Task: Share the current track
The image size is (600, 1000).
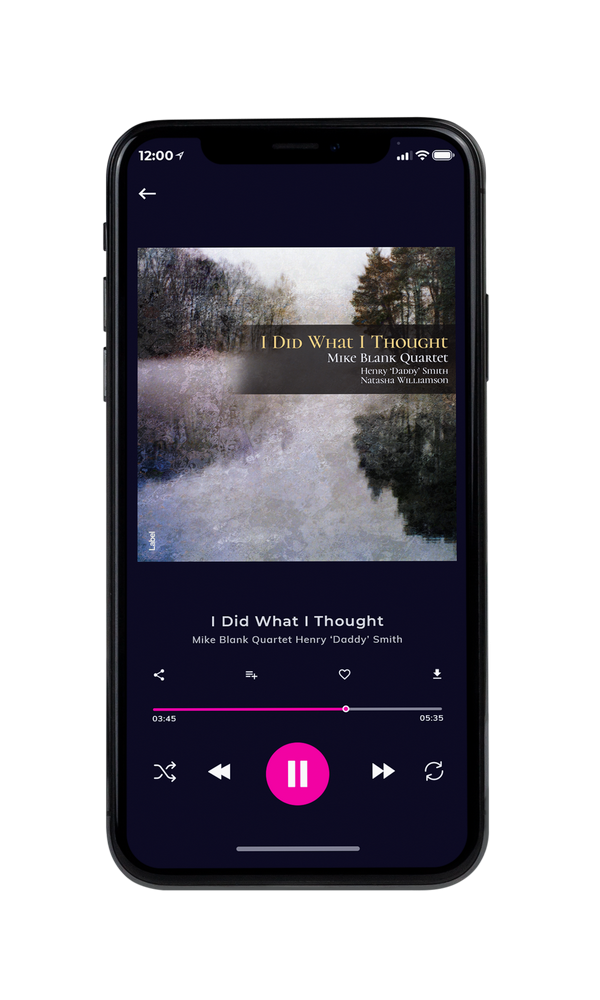Action: (x=159, y=675)
